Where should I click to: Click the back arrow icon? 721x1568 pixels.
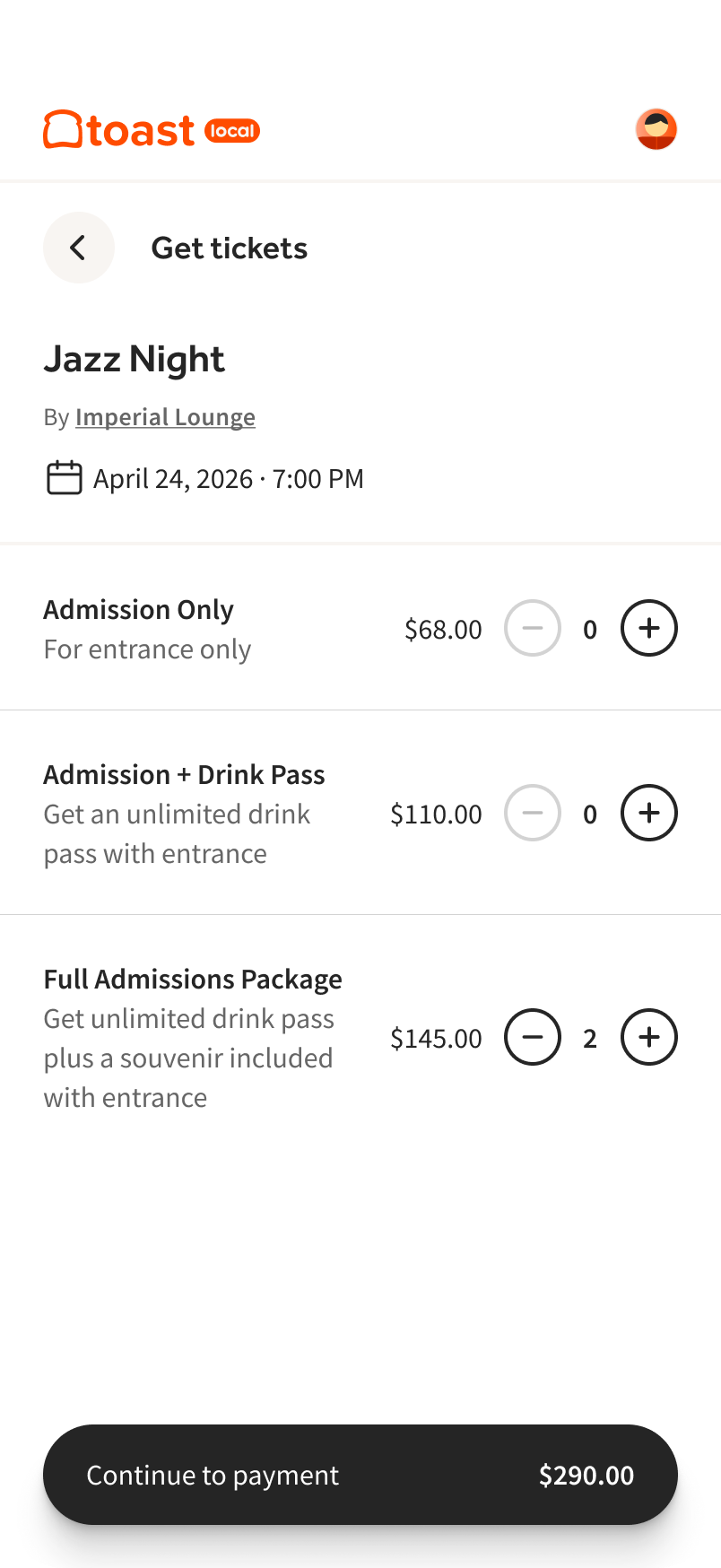79,248
